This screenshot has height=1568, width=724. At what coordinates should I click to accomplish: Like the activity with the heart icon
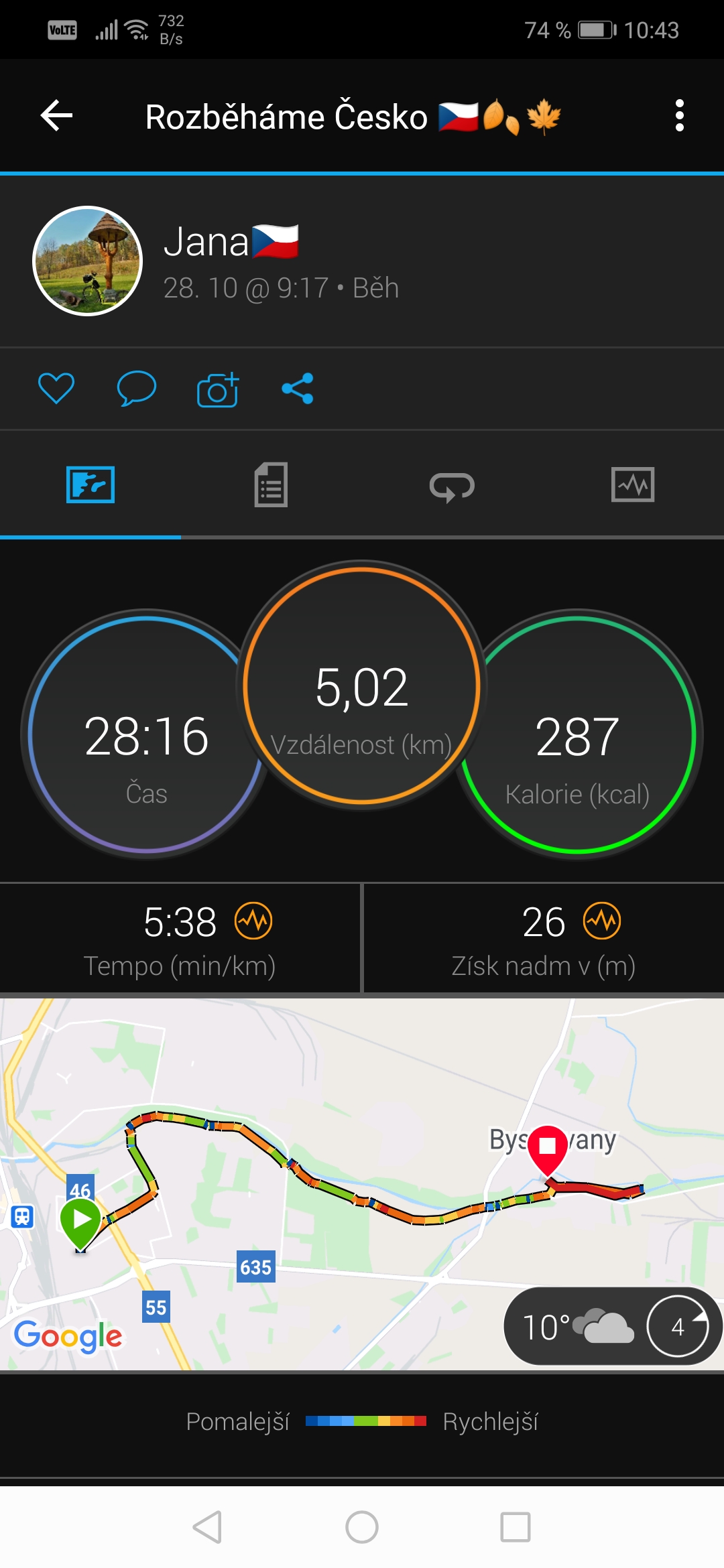tap(56, 389)
